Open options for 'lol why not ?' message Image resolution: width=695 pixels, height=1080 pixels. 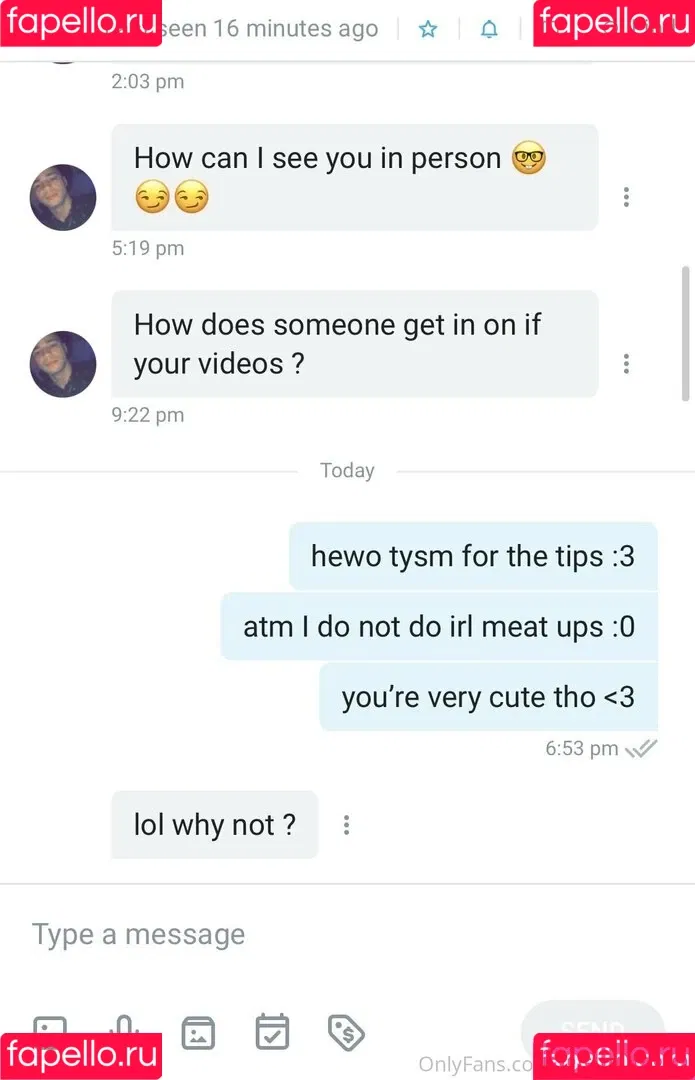pyautogui.click(x=346, y=825)
